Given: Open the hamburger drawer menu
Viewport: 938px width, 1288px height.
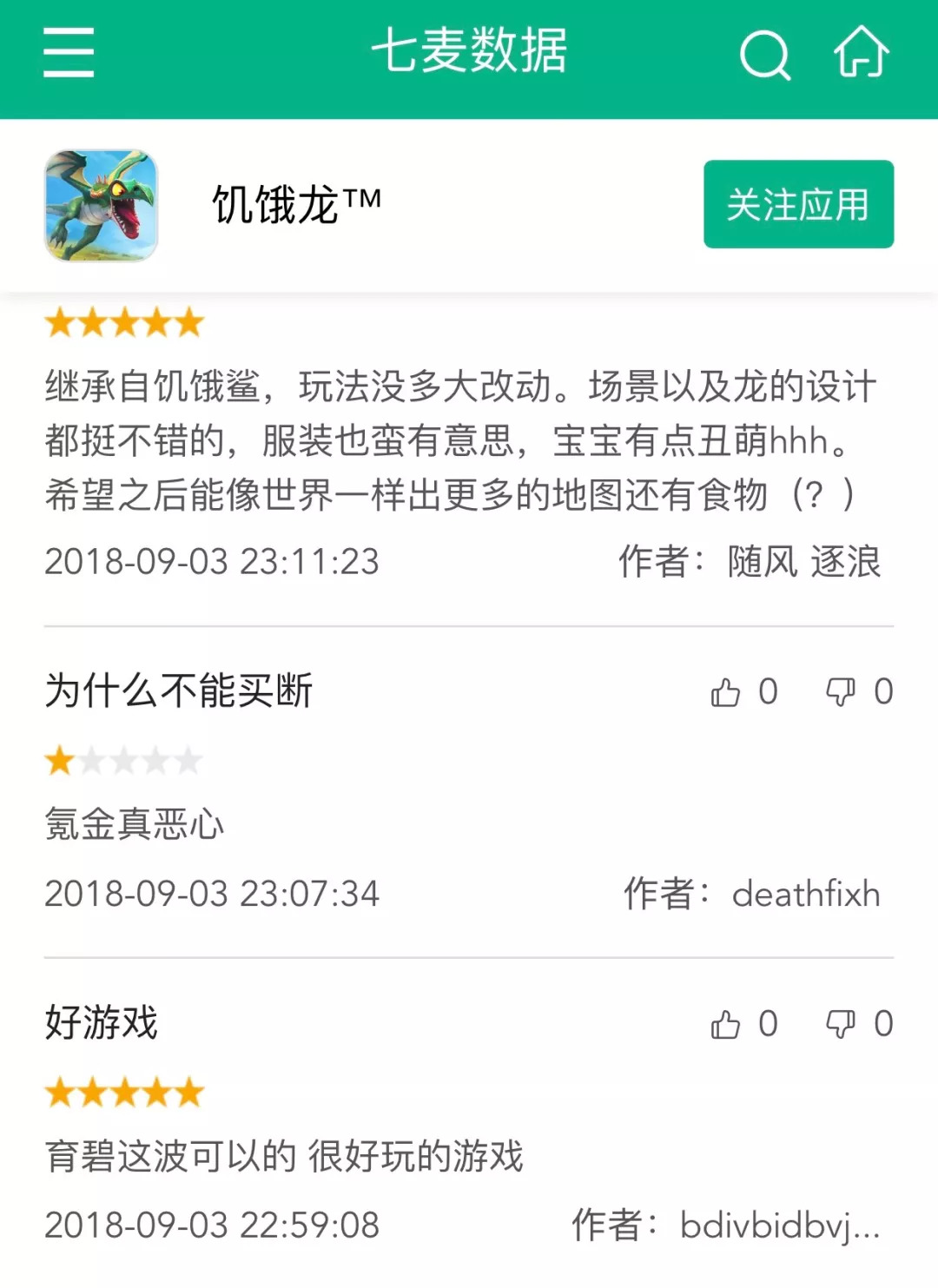Looking at the screenshot, I should pos(69,52).
